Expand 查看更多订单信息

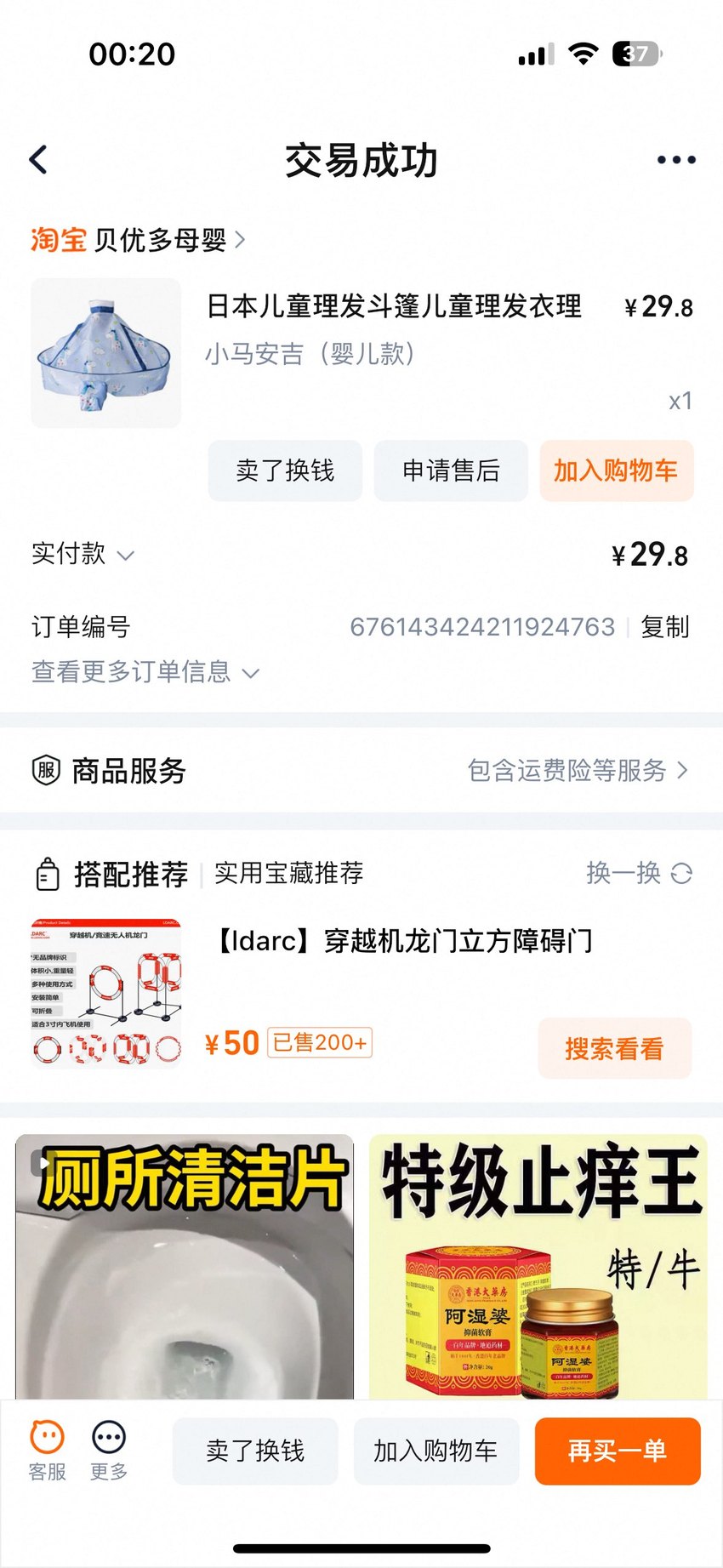(x=145, y=672)
